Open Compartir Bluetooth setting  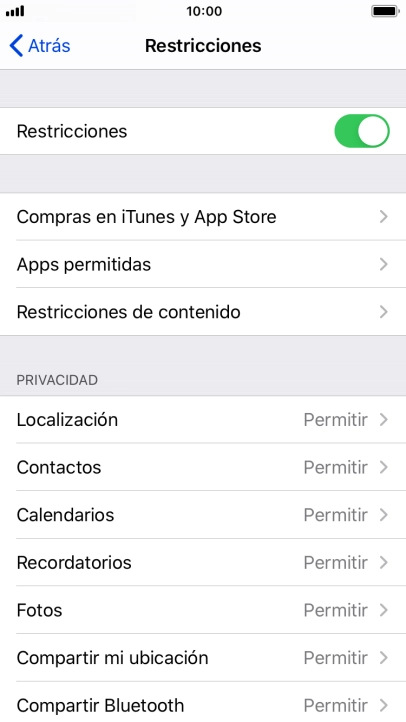coord(203,702)
